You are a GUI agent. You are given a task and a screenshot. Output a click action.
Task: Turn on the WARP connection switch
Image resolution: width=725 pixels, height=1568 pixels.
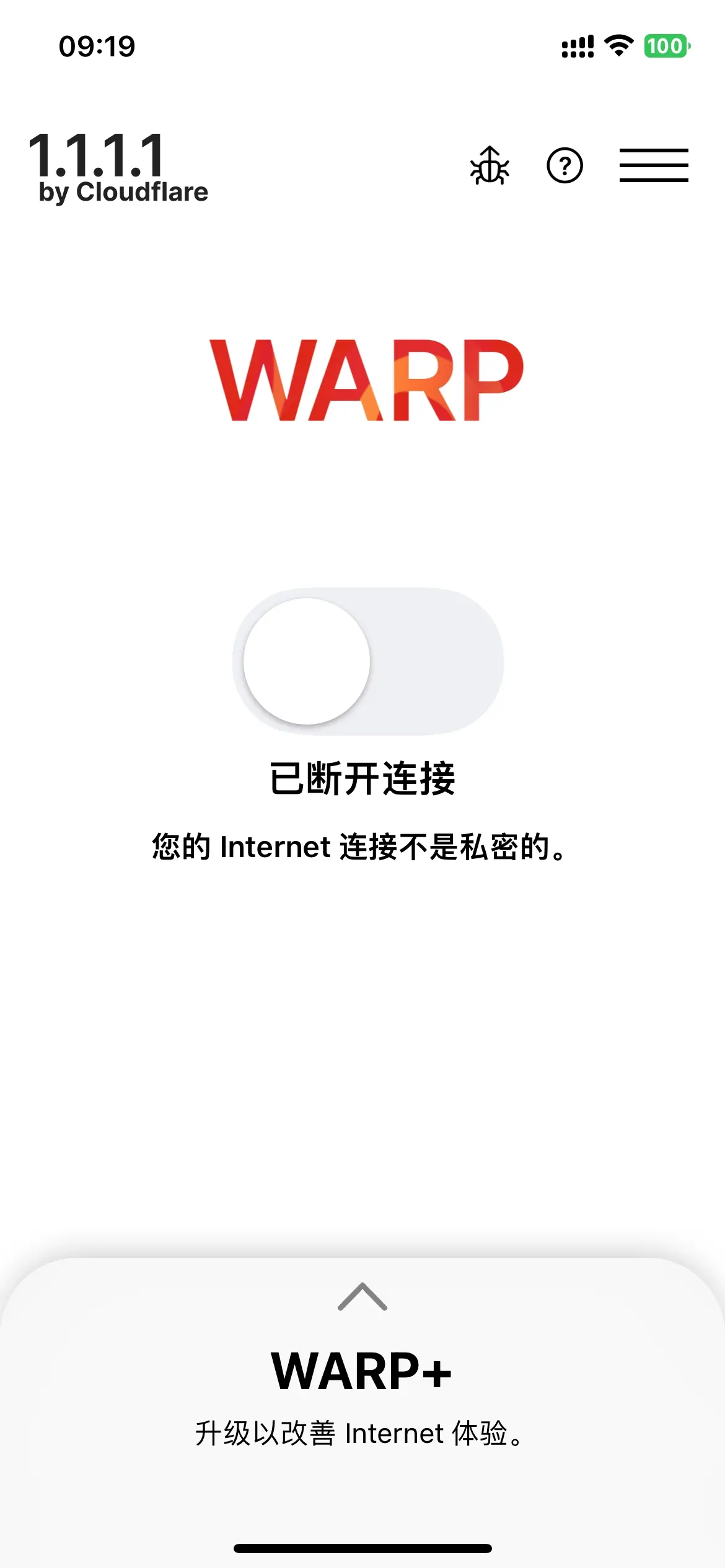click(x=368, y=661)
